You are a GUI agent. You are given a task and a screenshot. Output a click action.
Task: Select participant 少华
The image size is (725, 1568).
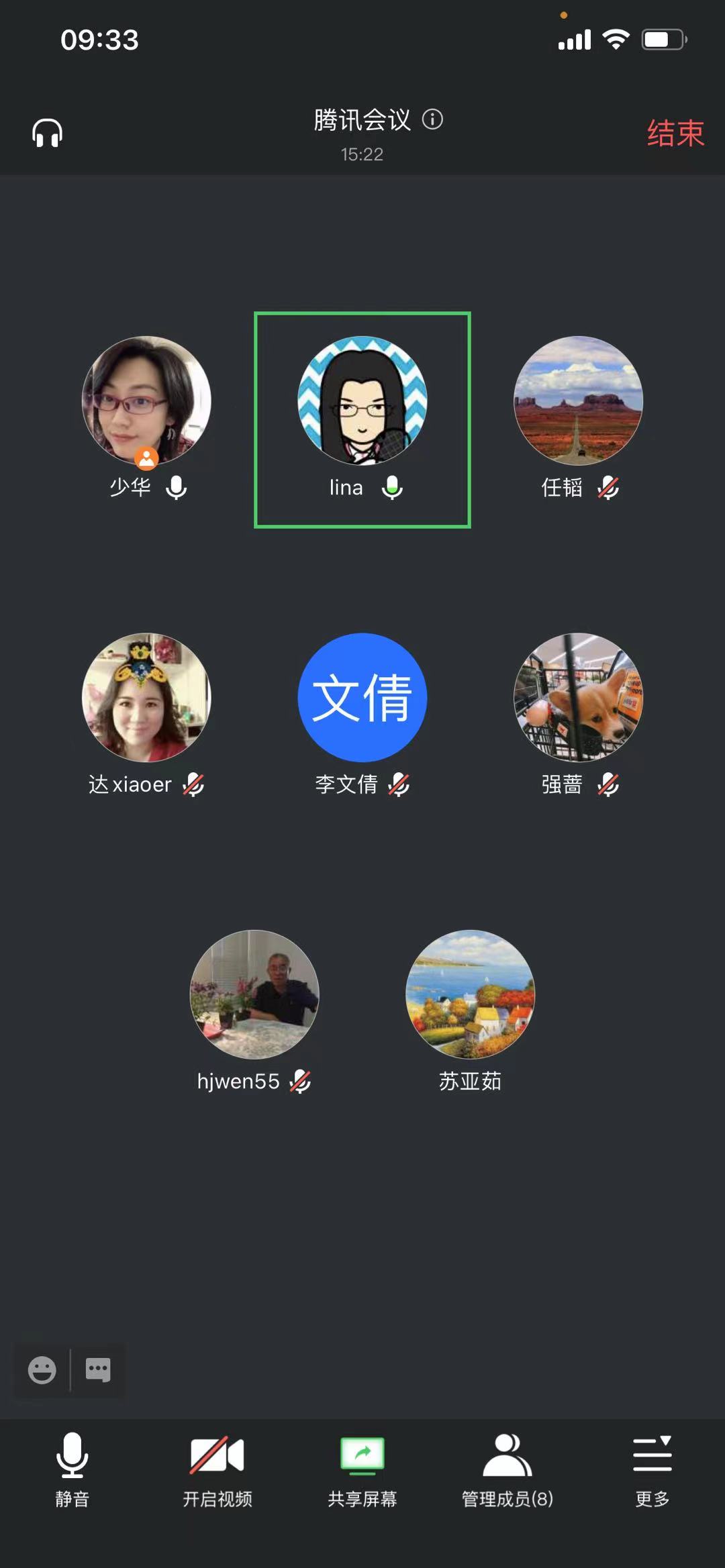pyautogui.click(x=146, y=401)
